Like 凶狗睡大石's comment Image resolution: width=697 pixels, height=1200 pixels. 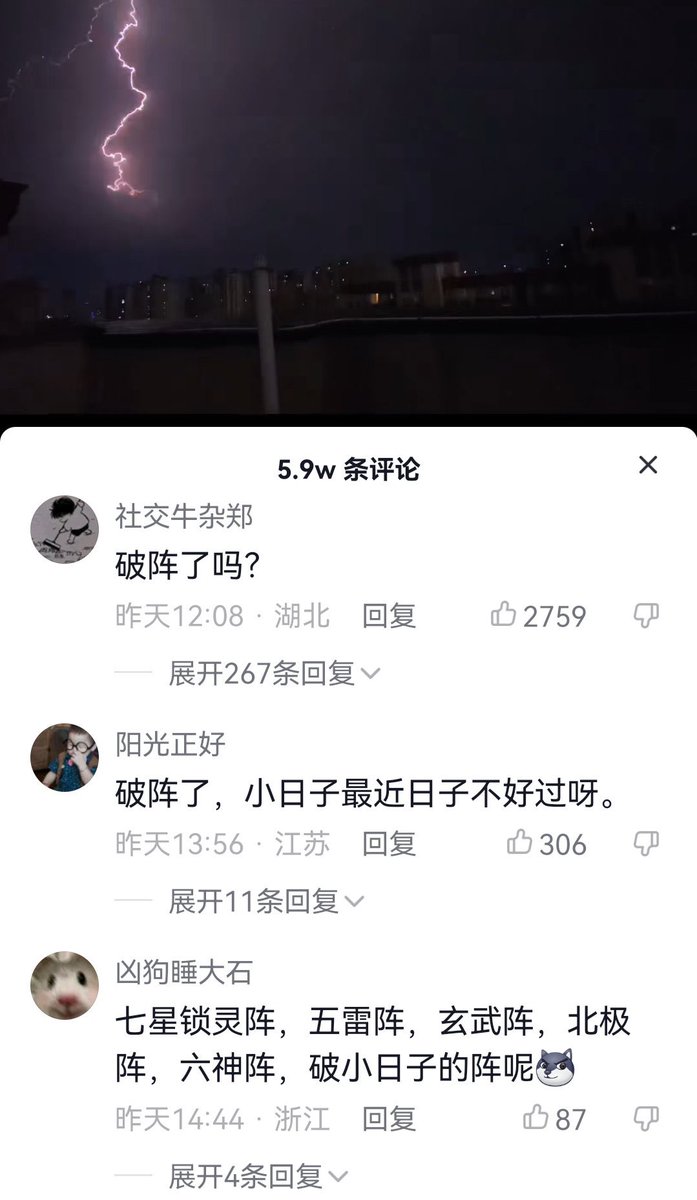point(536,1118)
